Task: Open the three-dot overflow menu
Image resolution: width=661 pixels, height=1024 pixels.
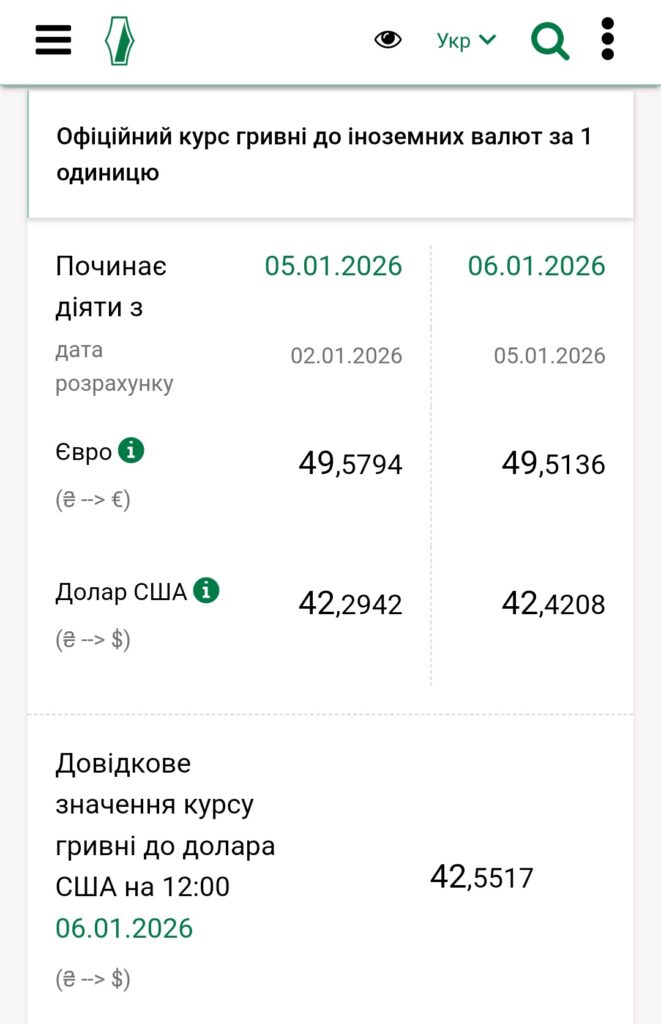Action: point(607,40)
